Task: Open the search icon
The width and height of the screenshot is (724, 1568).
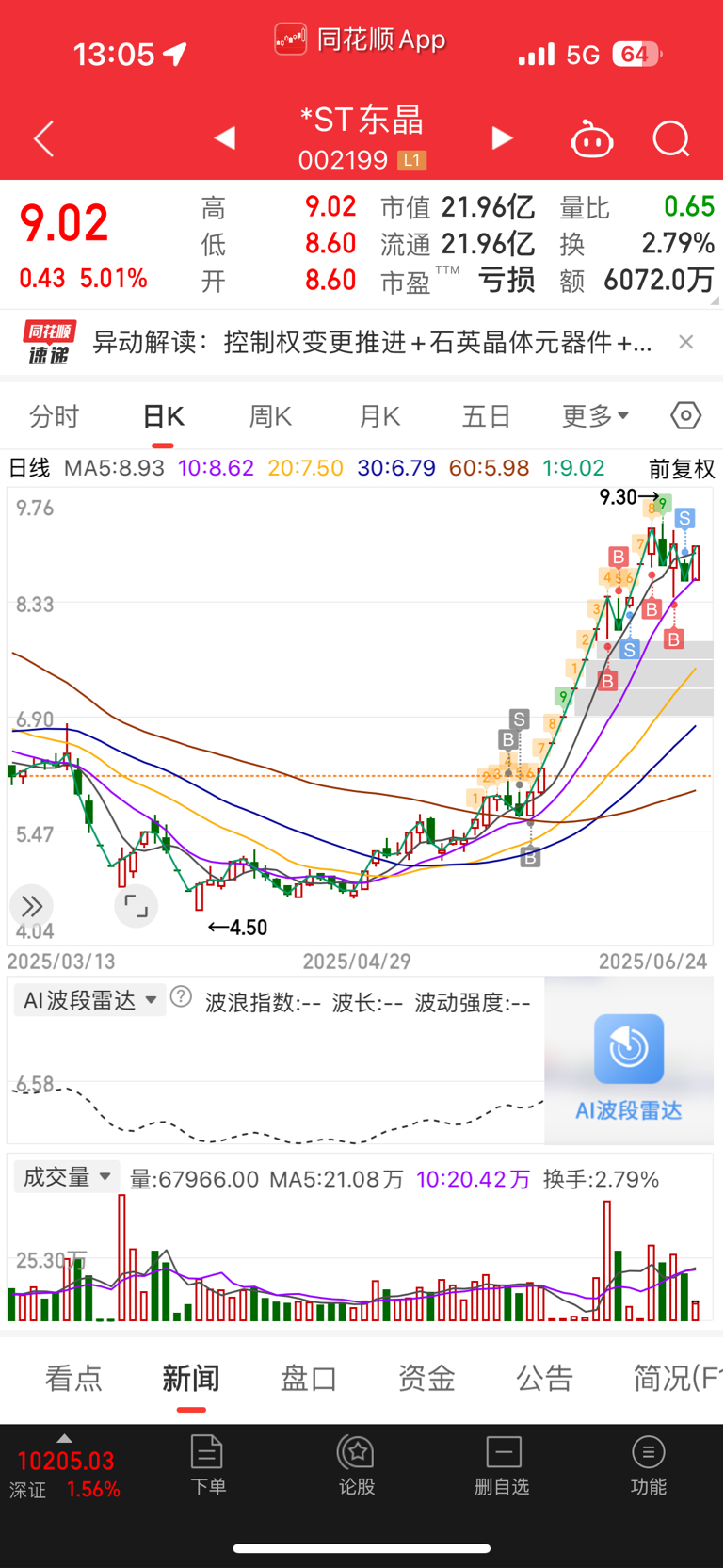Action: pyautogui.click(x=671, y=139)
